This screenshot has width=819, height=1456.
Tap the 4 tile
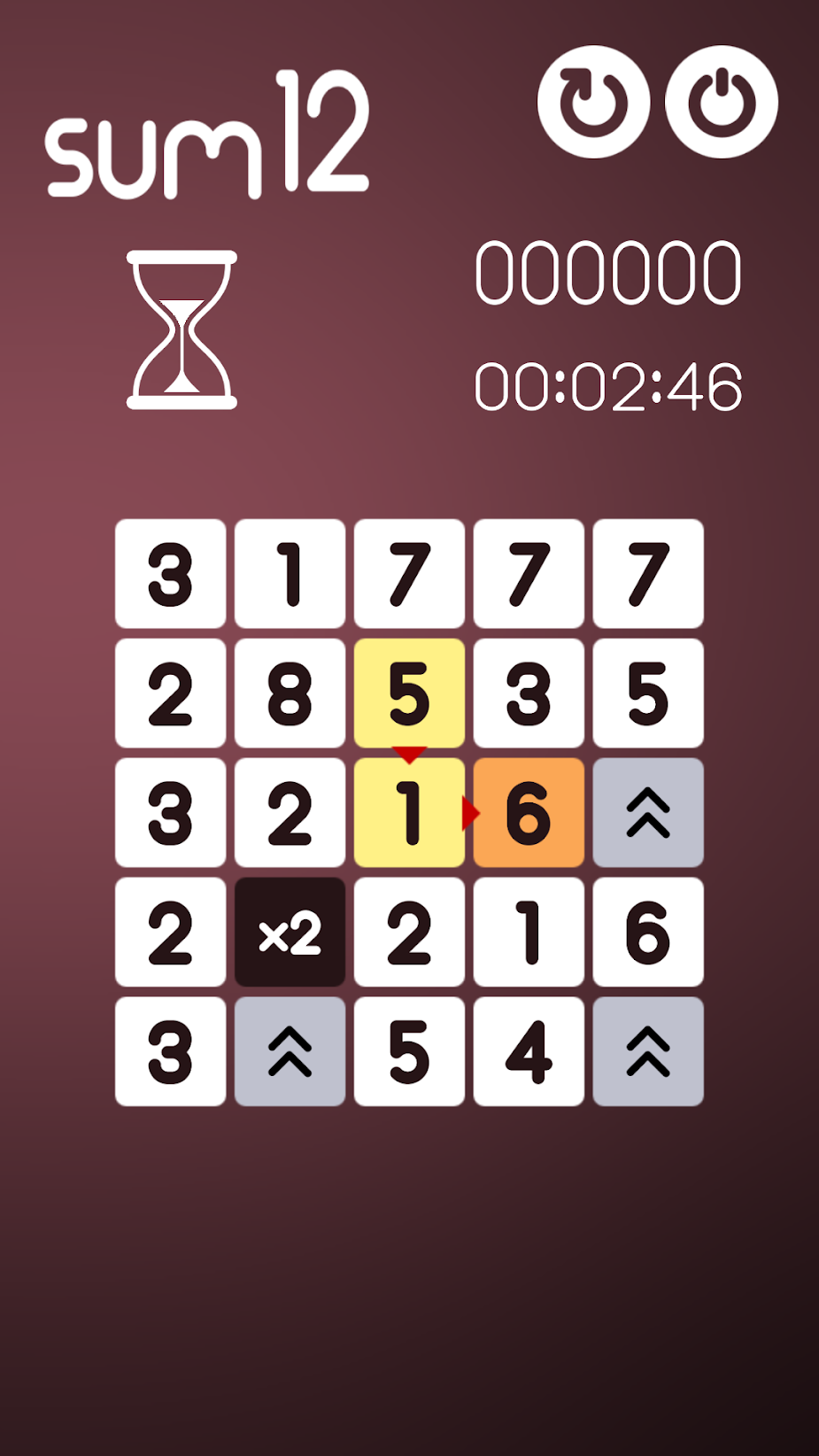point(529,1051)
